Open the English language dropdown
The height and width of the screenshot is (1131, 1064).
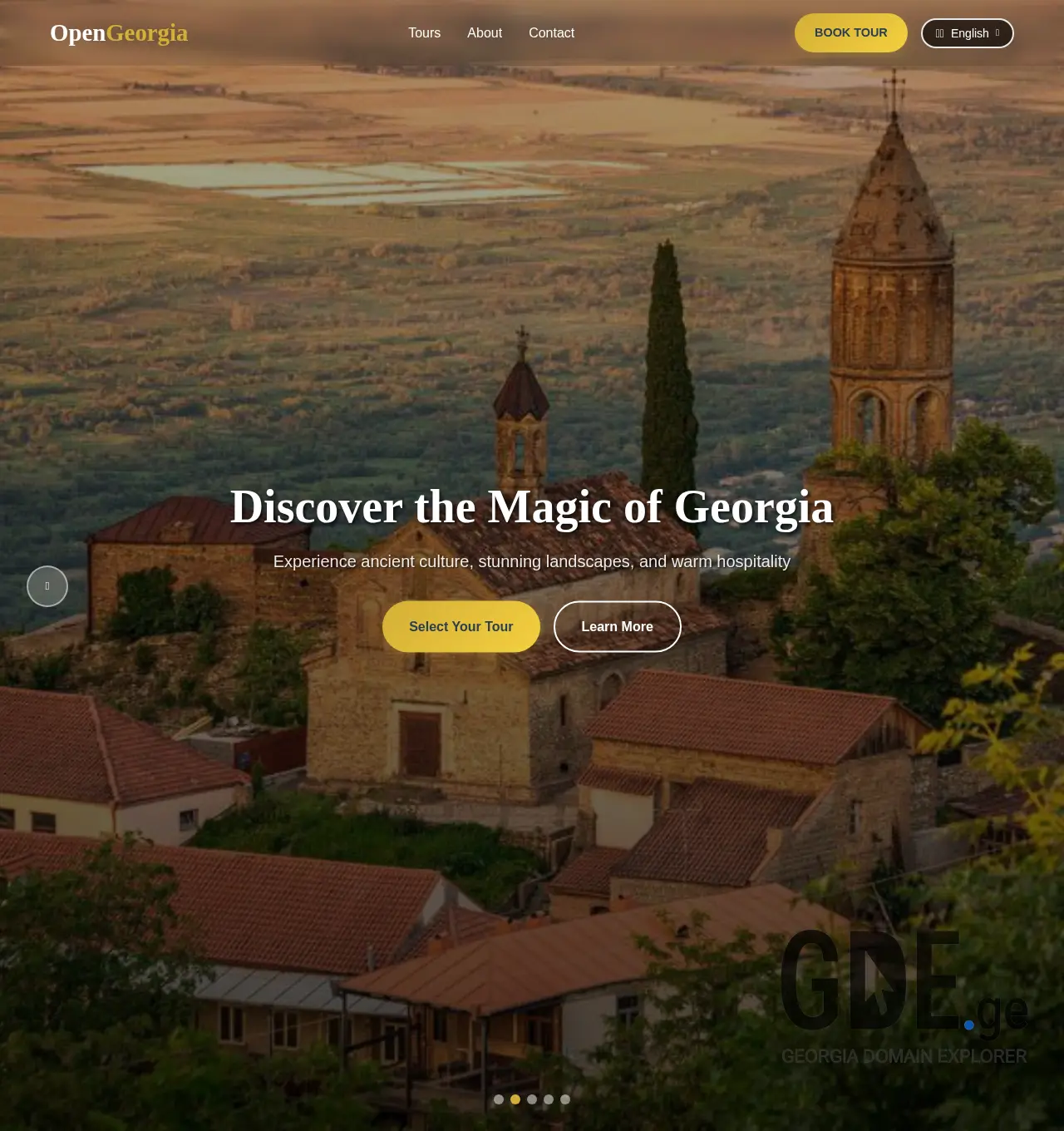point(967,33)
